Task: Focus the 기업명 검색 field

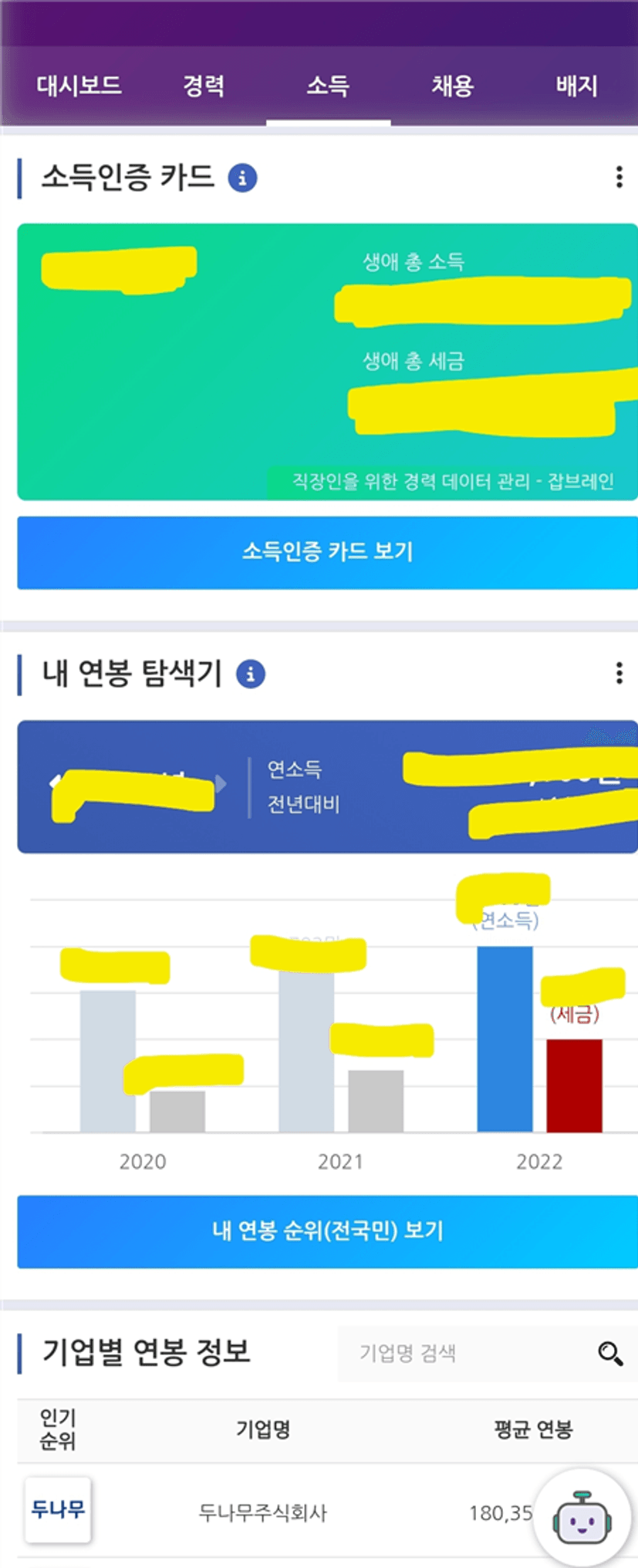Action: click(x=463, y=1353)
